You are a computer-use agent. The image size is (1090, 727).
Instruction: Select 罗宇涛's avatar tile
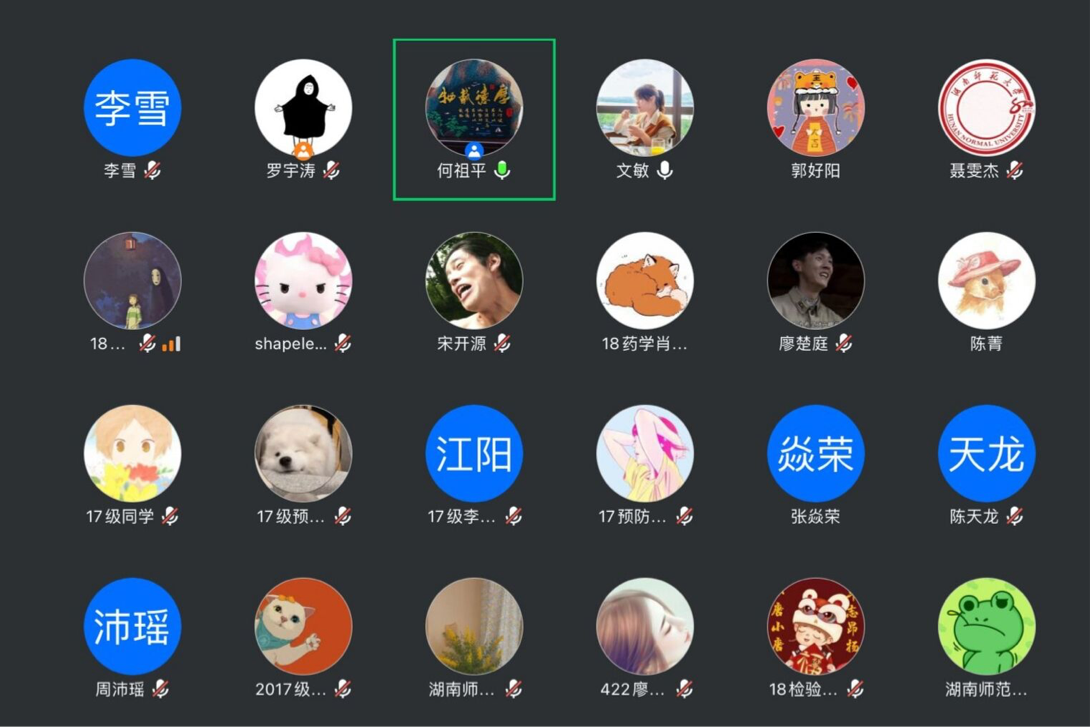(x=303, y=108)
